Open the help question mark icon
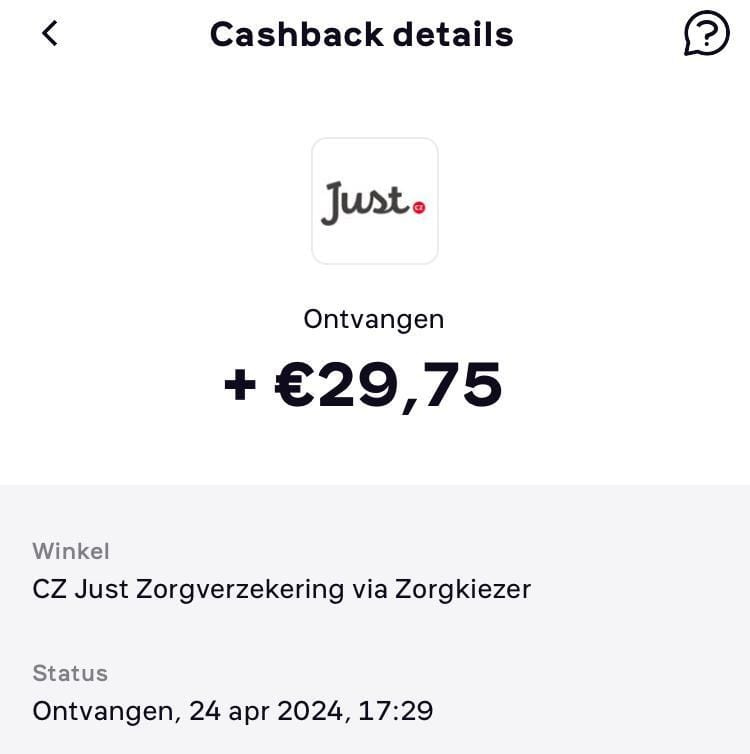 tap(706, 34)
